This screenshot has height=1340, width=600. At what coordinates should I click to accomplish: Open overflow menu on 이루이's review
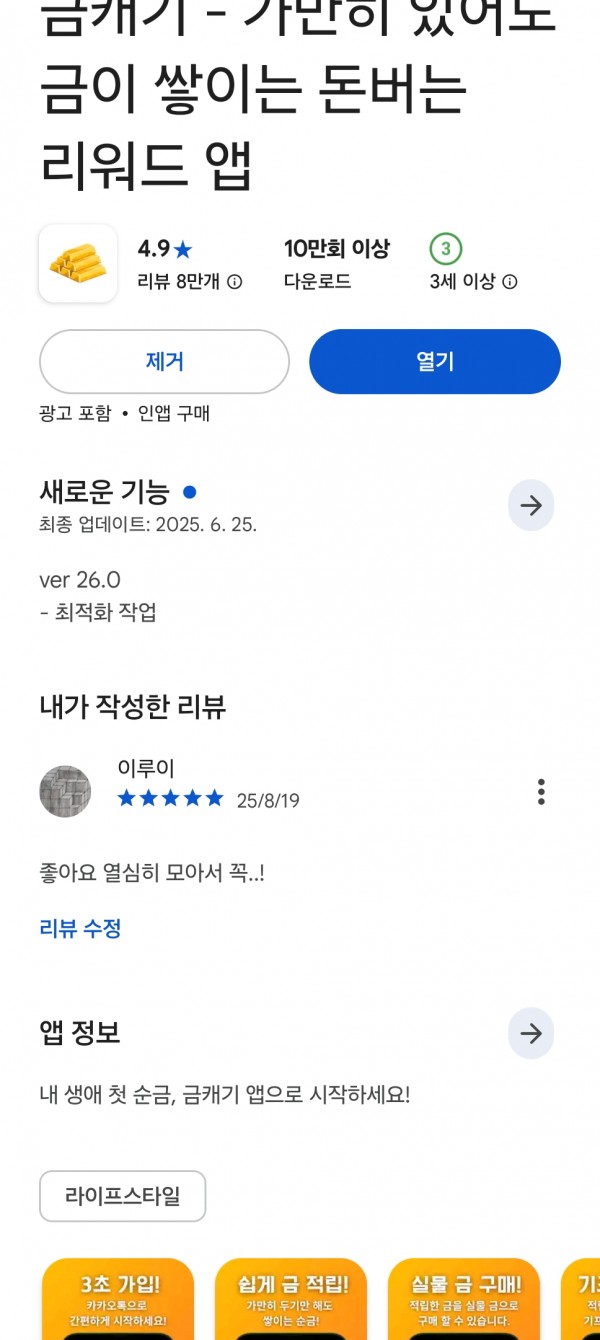click(x=541, y=792)
